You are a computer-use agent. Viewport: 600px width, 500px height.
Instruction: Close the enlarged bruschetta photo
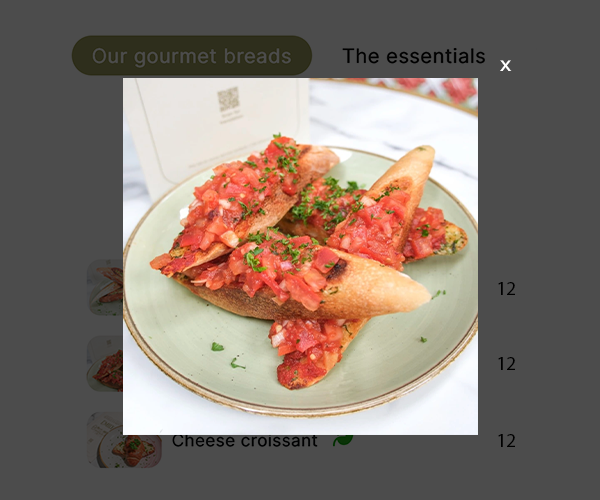505,66
